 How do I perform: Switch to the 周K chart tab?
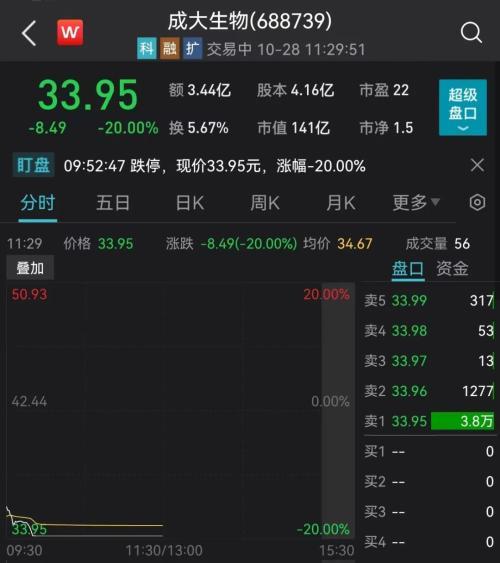coord(265,203)
